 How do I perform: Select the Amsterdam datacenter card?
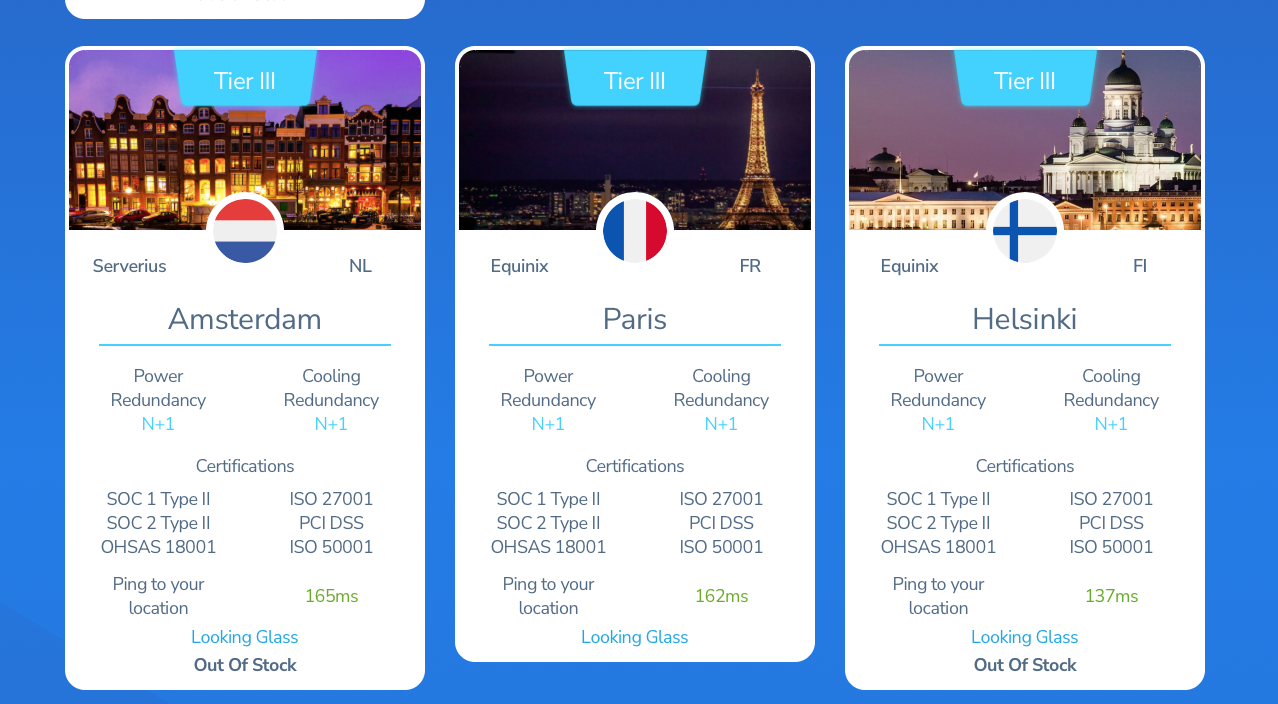point(245,319)
